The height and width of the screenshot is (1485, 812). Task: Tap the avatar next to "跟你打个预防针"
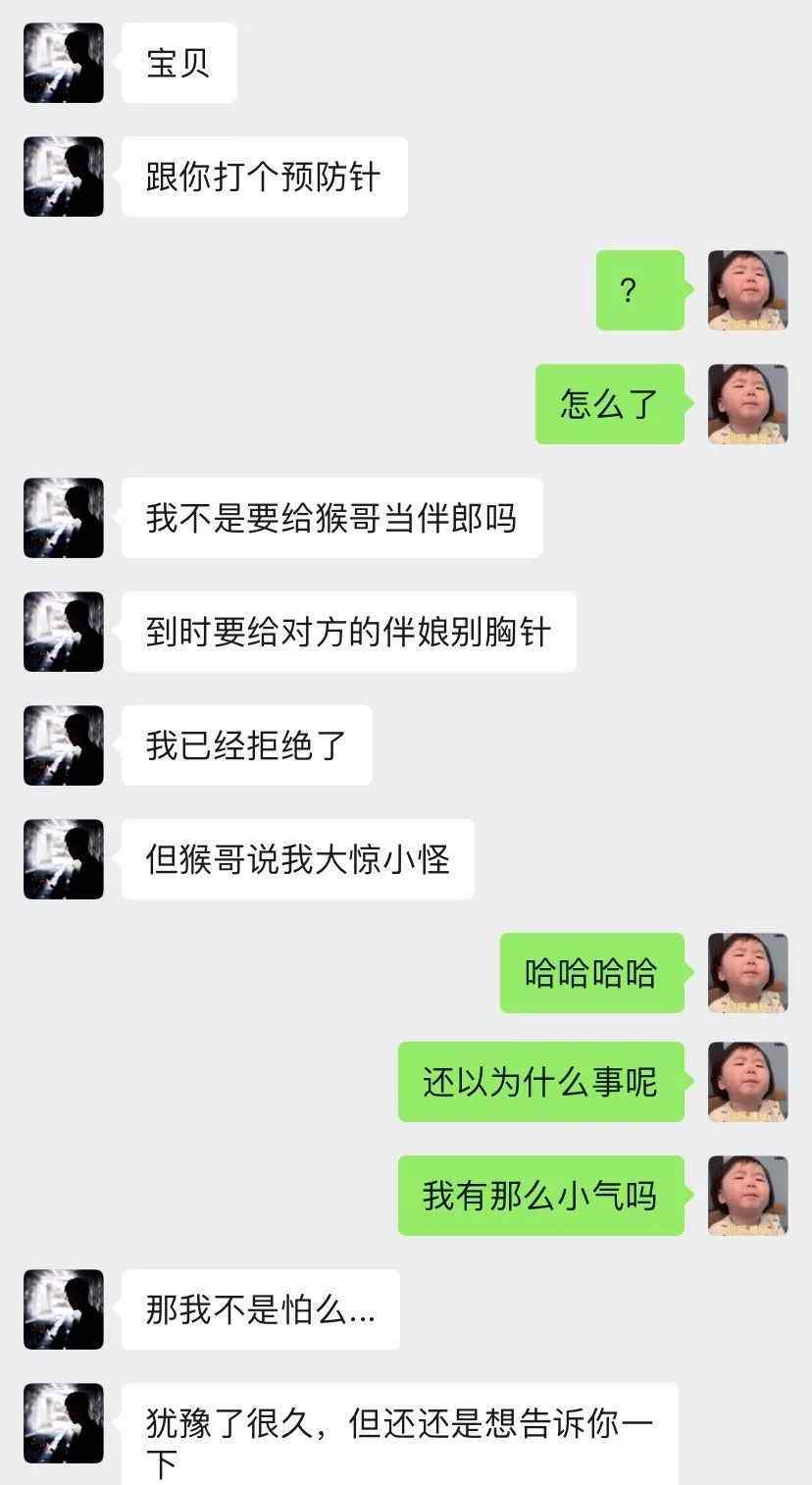click(64, 177)
